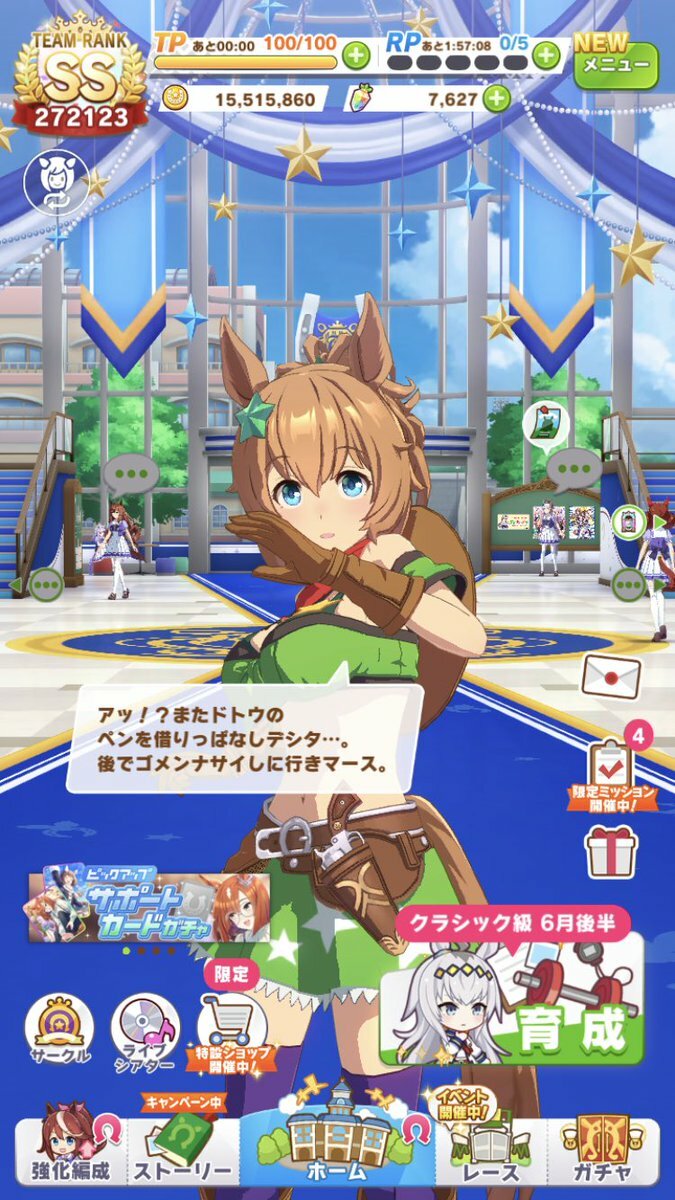Tap the plus button next to TP
675x1200 pixels.
[x=355, y=56]
